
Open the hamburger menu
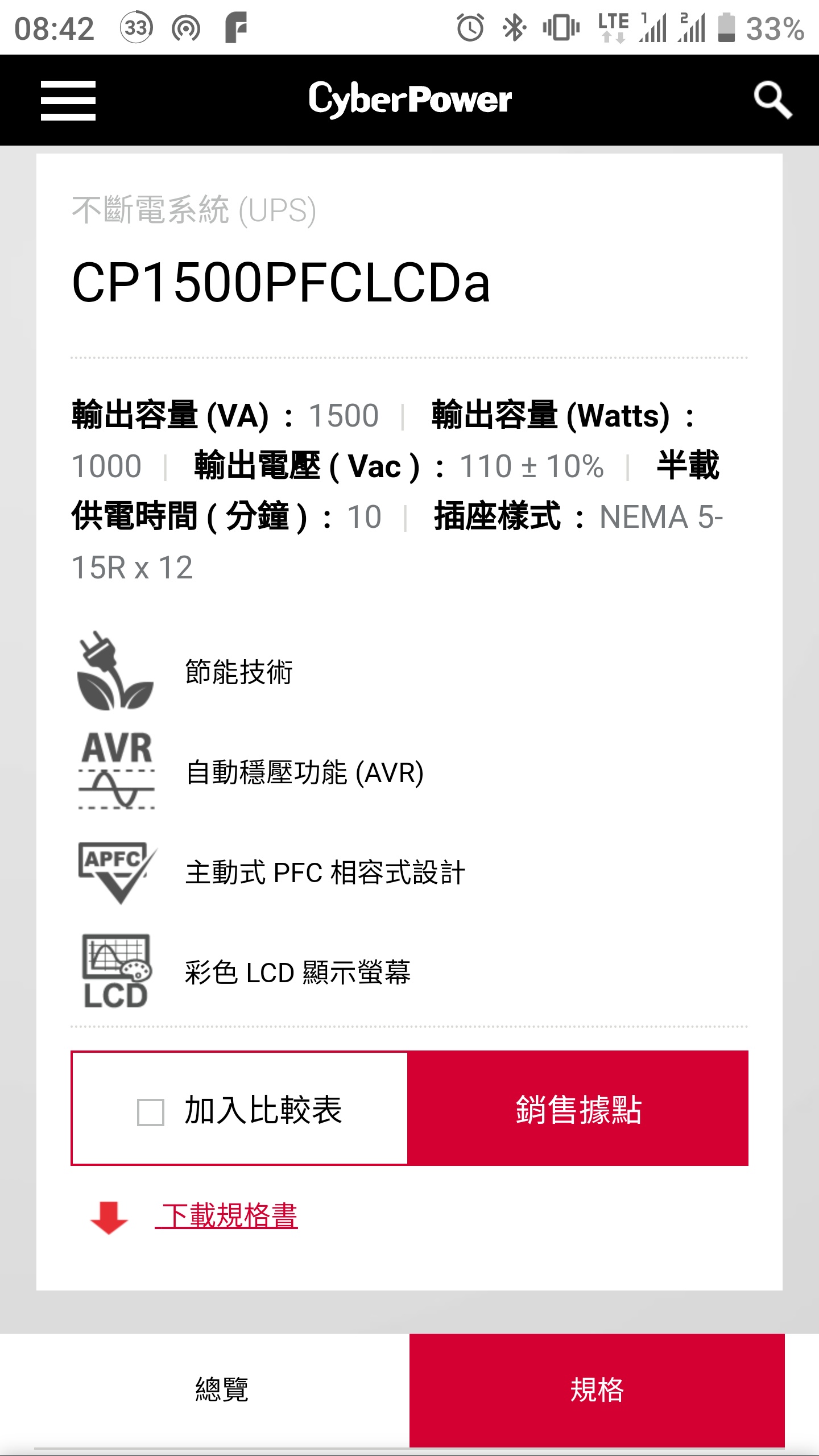click(x=68, y=100)
